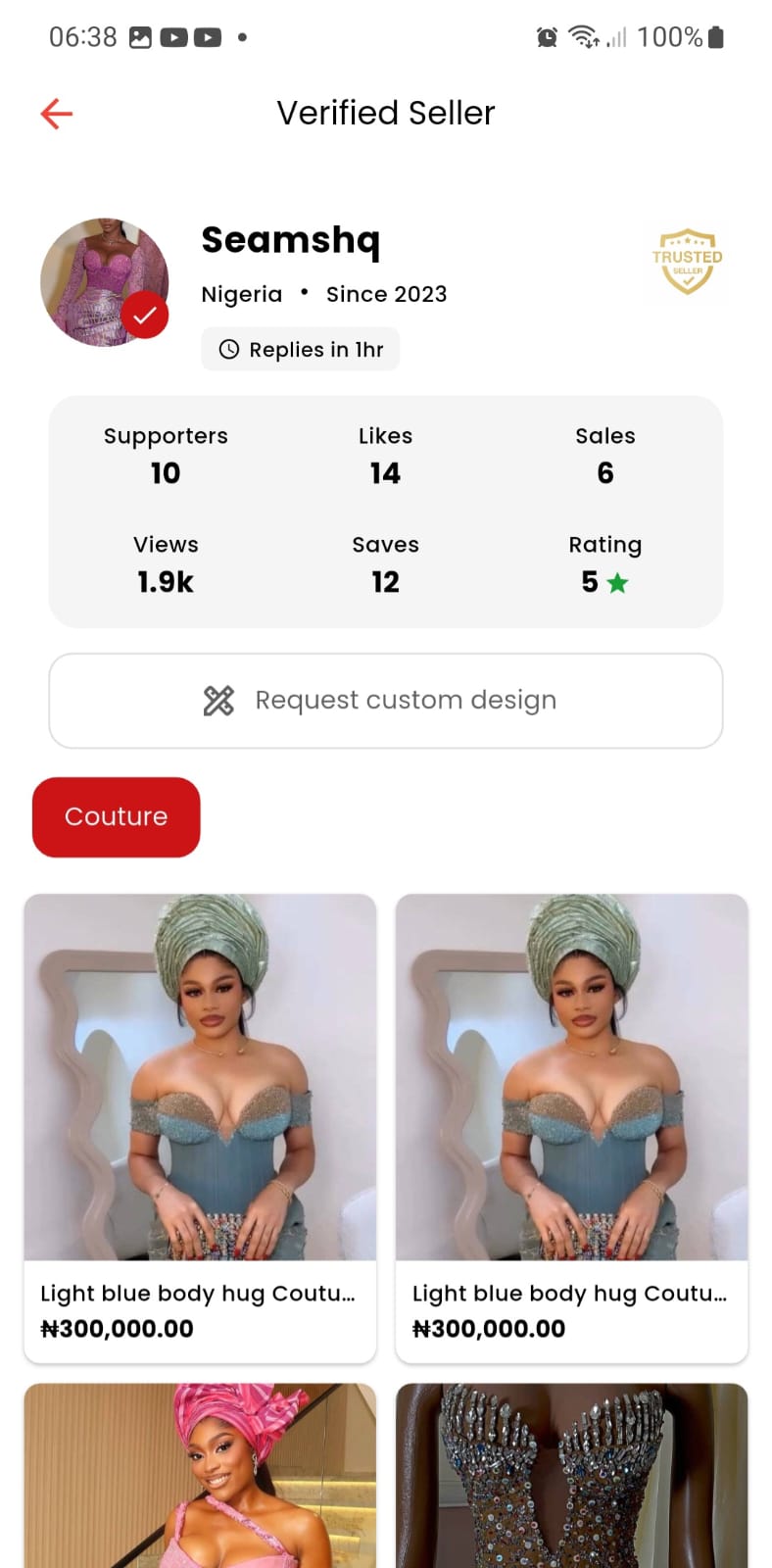Select the scissors icon on Request custom design
Screen dimensions: 772x1568
[217, 700]
